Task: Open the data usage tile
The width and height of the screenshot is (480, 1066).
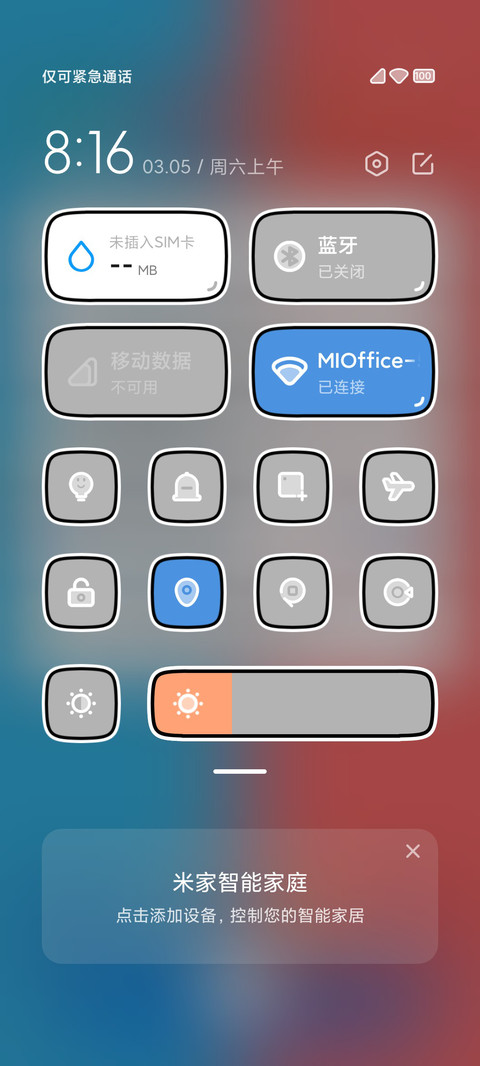Action: pos(136,256)
